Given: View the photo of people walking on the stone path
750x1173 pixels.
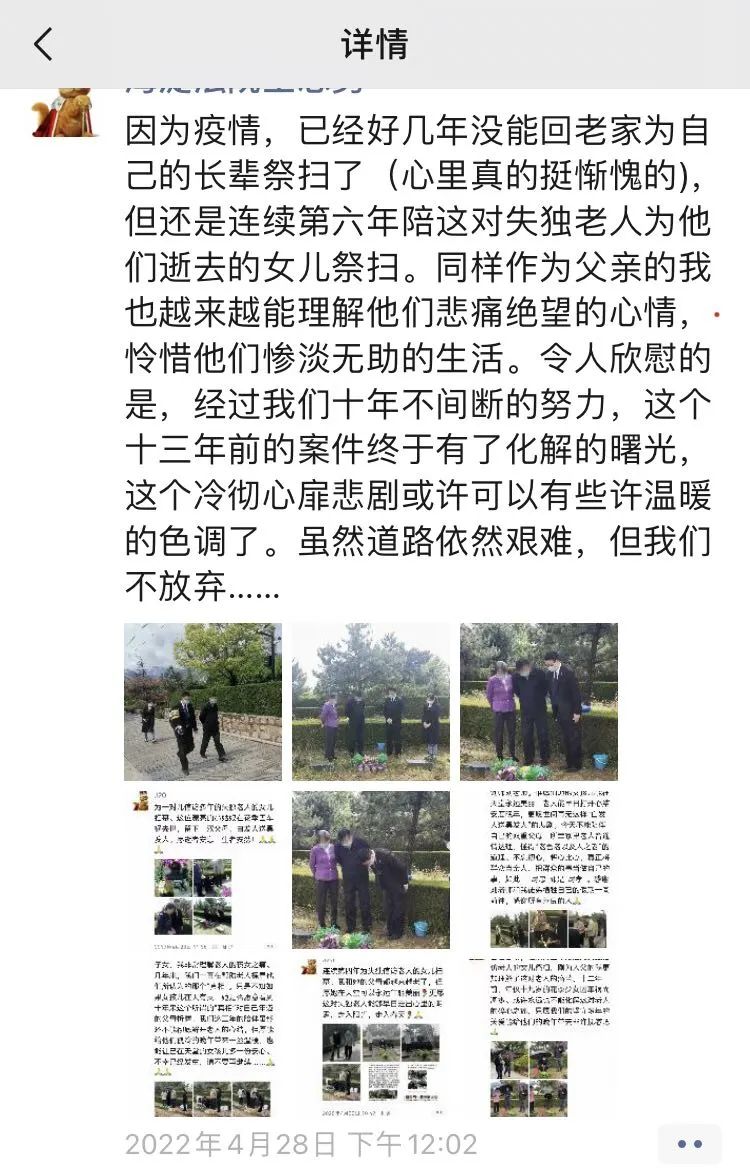Looking at the screenshot, I should [x=203, y=702].
